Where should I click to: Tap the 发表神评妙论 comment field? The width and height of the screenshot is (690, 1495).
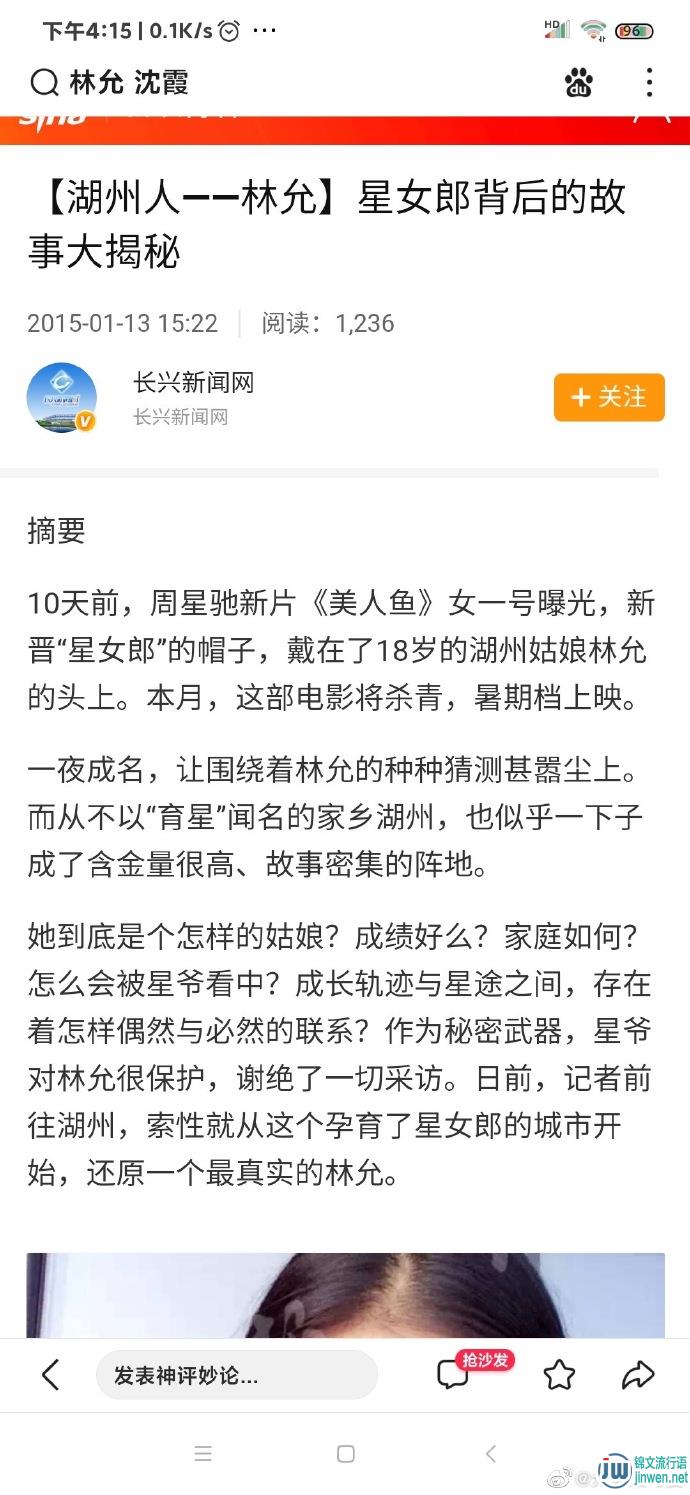point(236,1375)
